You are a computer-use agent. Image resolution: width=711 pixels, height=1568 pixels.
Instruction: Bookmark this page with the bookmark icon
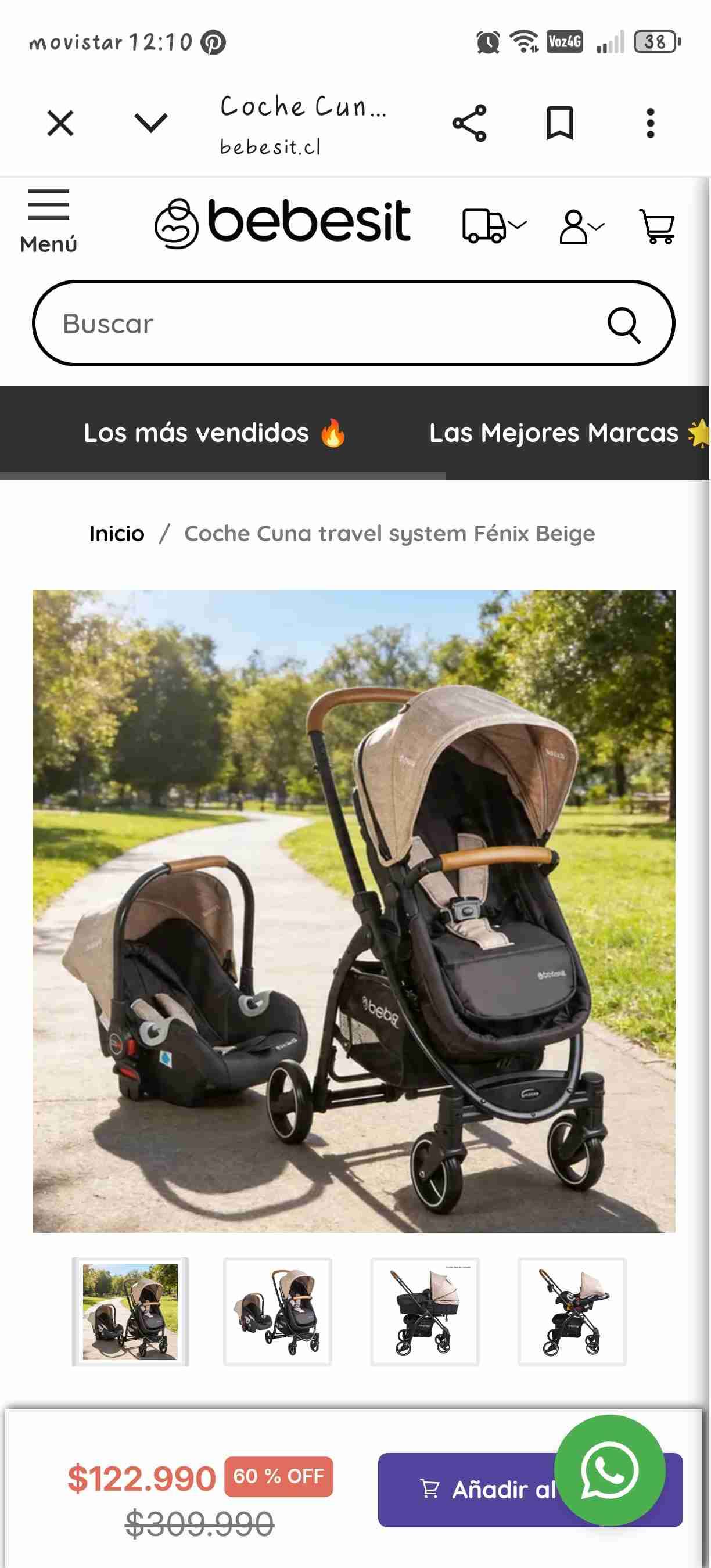(561, 122)
